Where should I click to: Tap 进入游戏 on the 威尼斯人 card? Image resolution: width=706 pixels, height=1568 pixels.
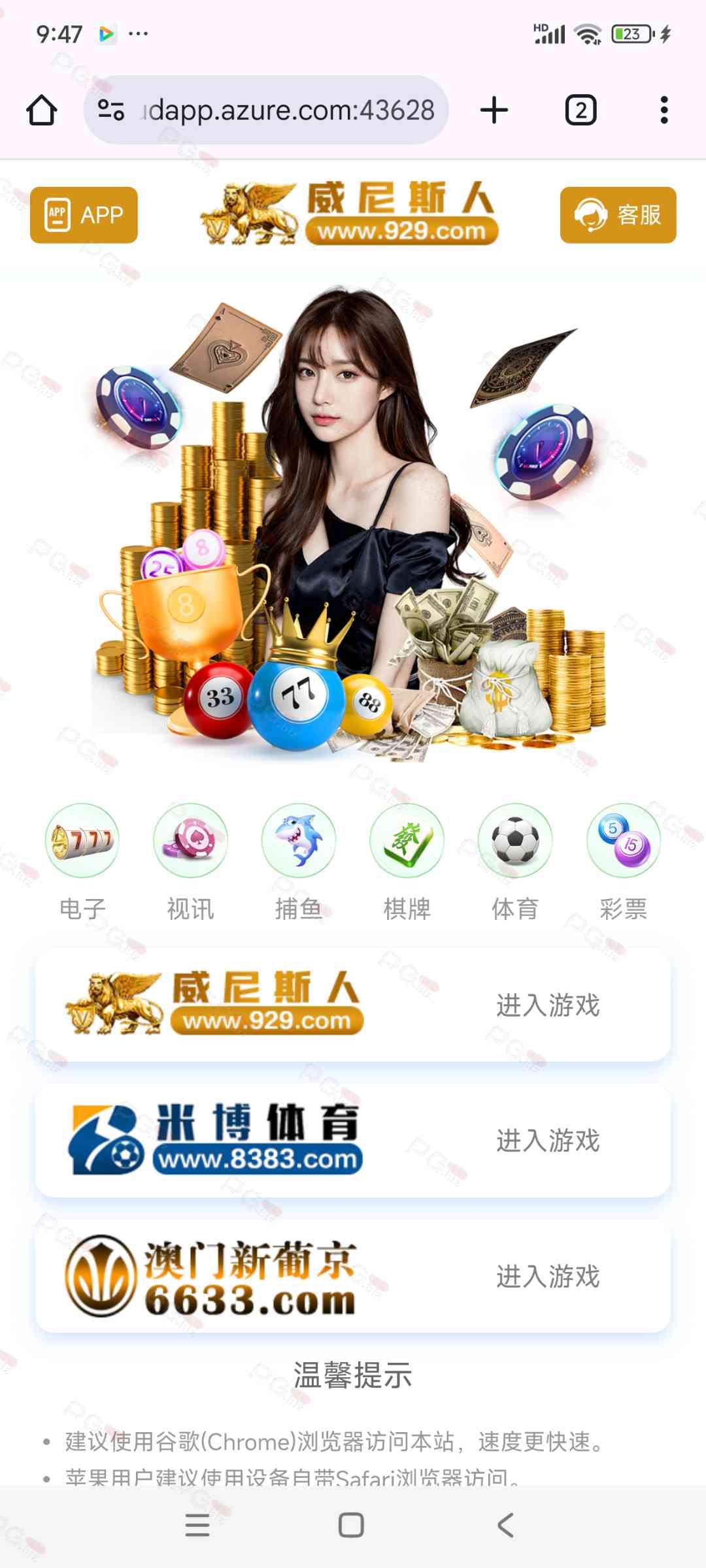tap(548, 1005)
